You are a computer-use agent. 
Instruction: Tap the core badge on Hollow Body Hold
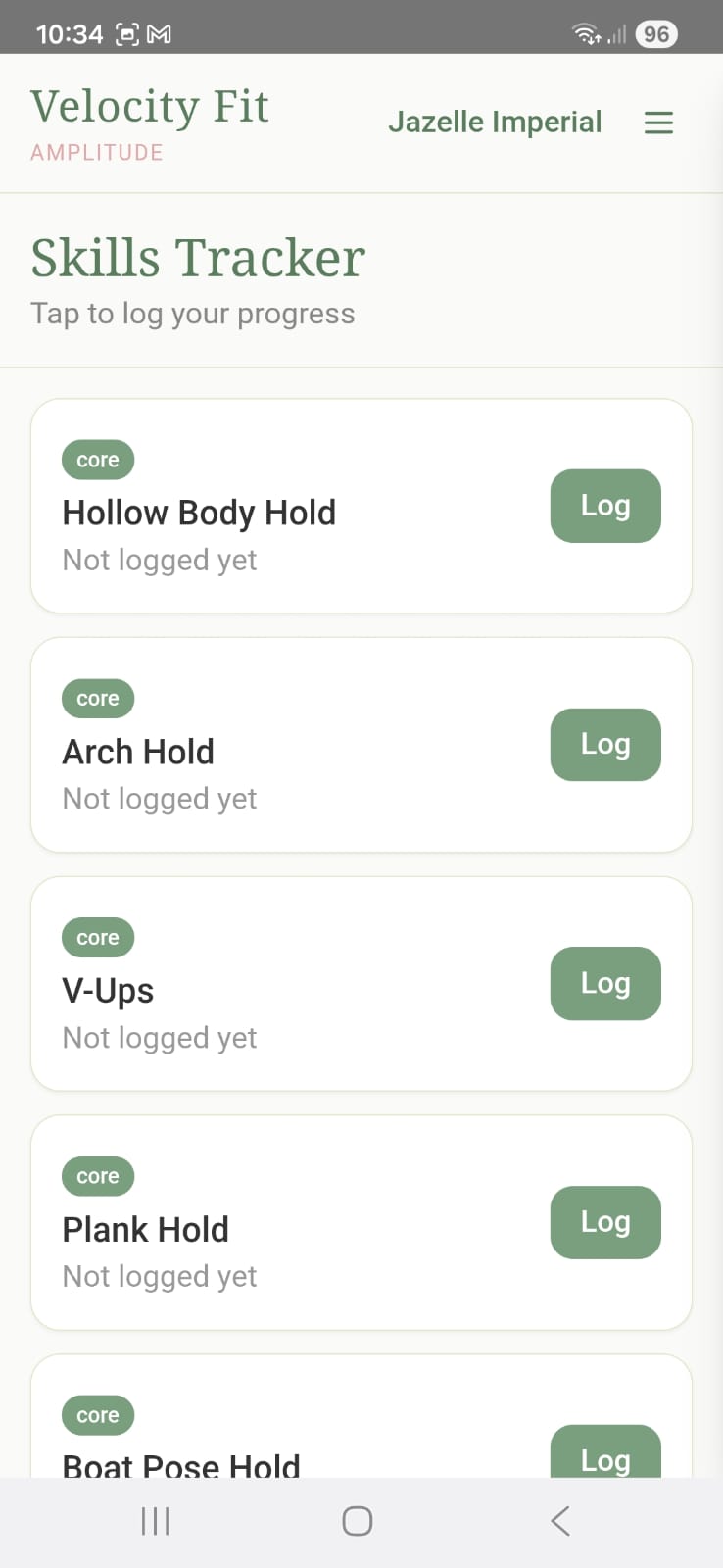pyautogui.click(x=97, y=460)
